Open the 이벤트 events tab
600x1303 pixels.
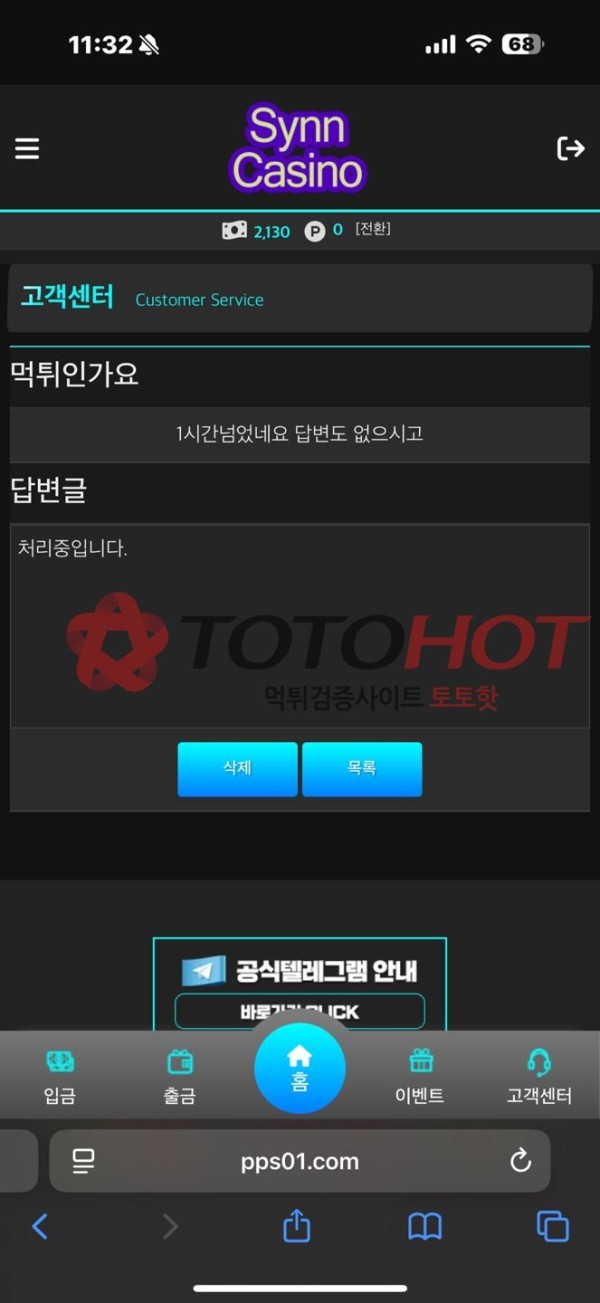click(x=420, y=1075)
